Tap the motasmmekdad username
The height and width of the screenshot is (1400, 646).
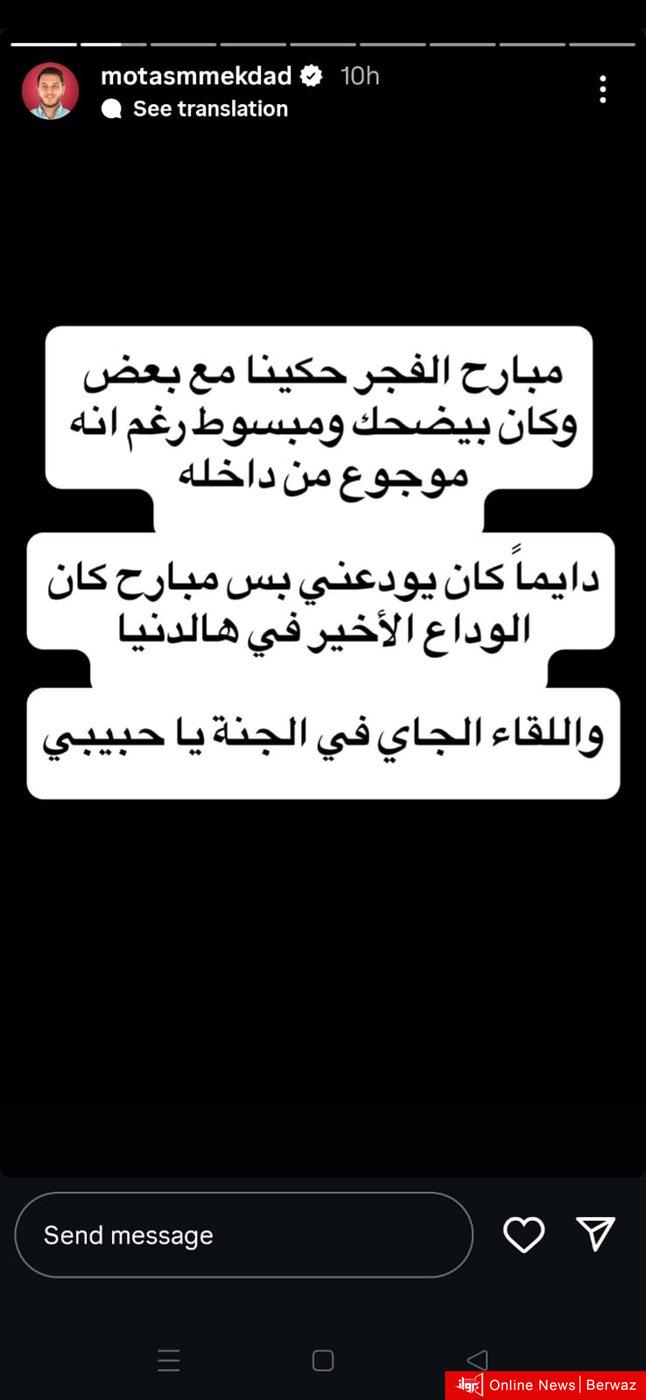coord(196,76)
